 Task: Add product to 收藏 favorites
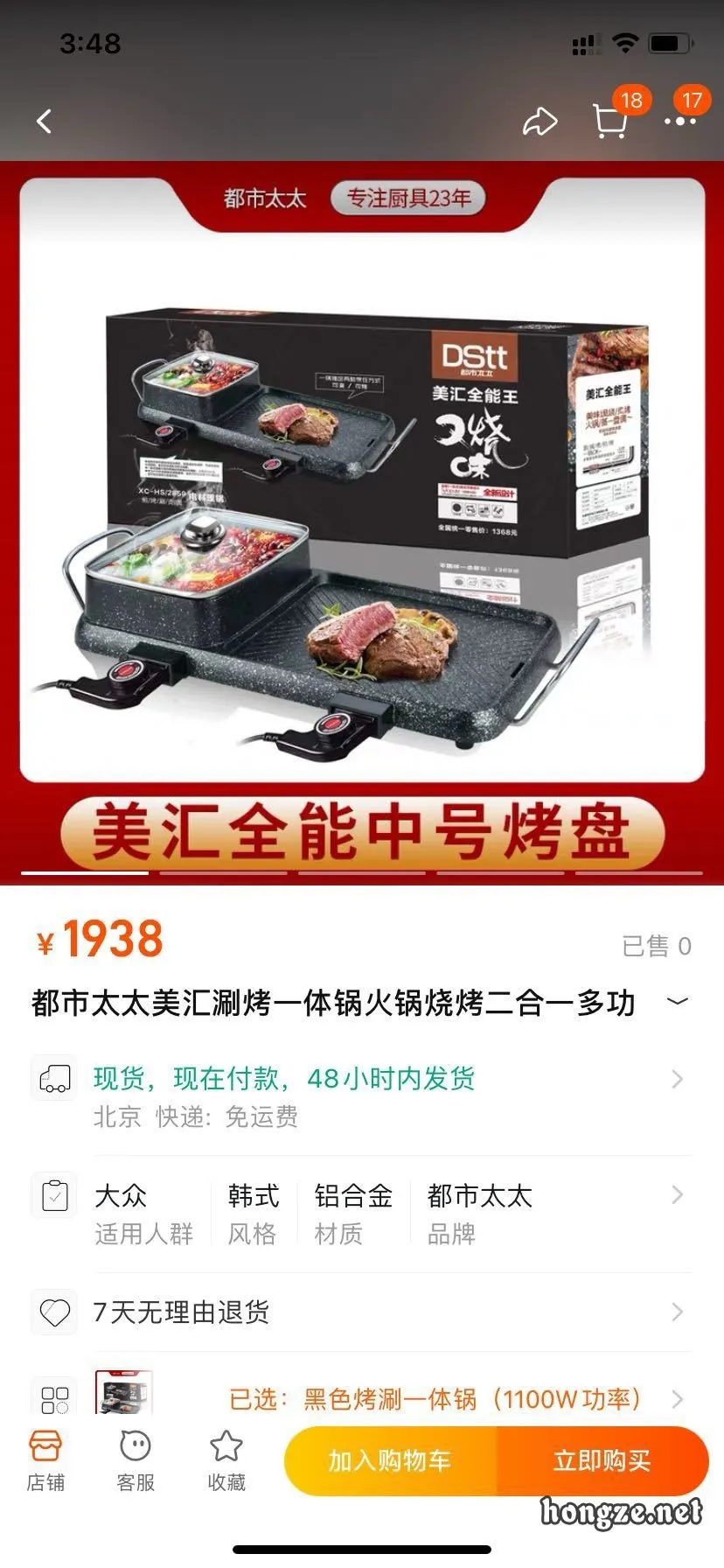click(226, 1459)
